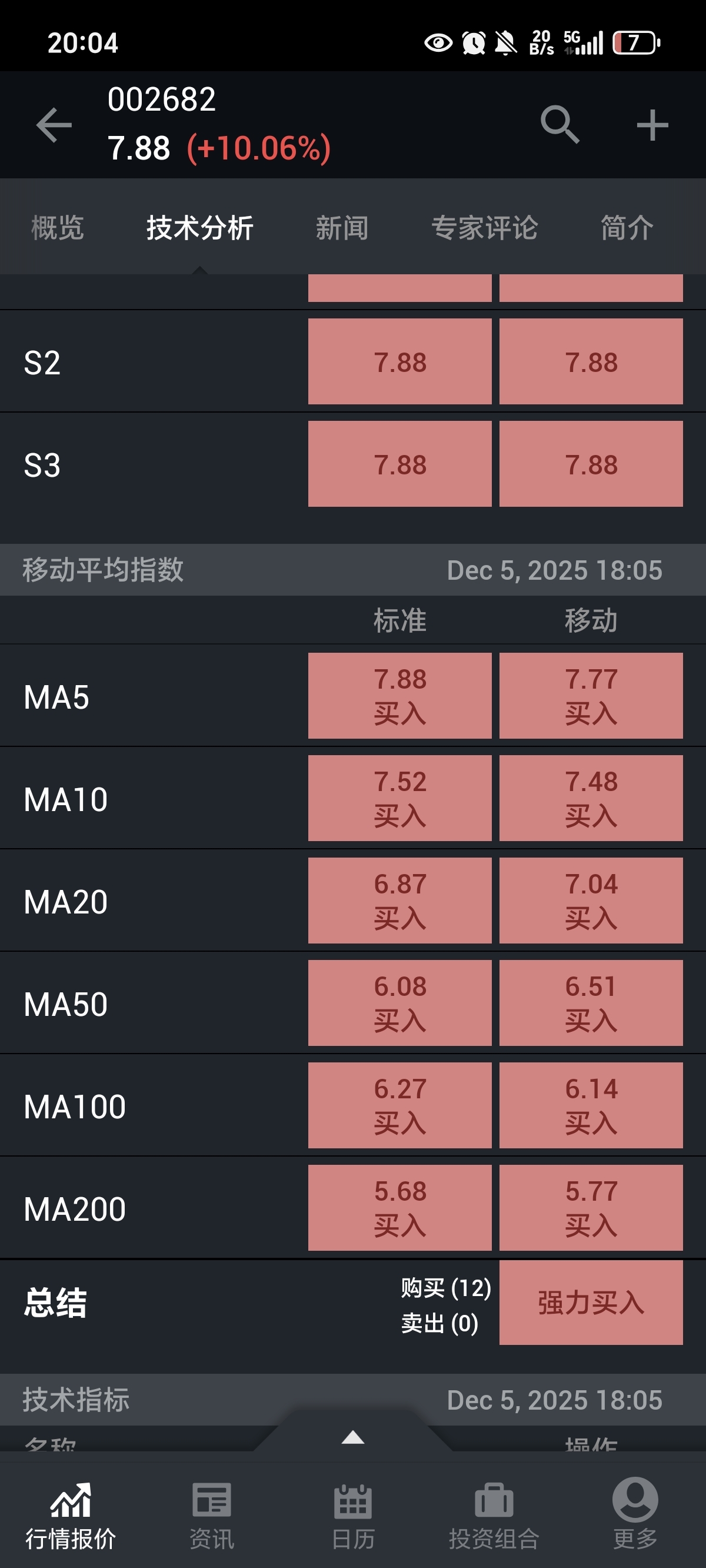
Task: Open the 专家评论 tab
Action: point(484,228)
